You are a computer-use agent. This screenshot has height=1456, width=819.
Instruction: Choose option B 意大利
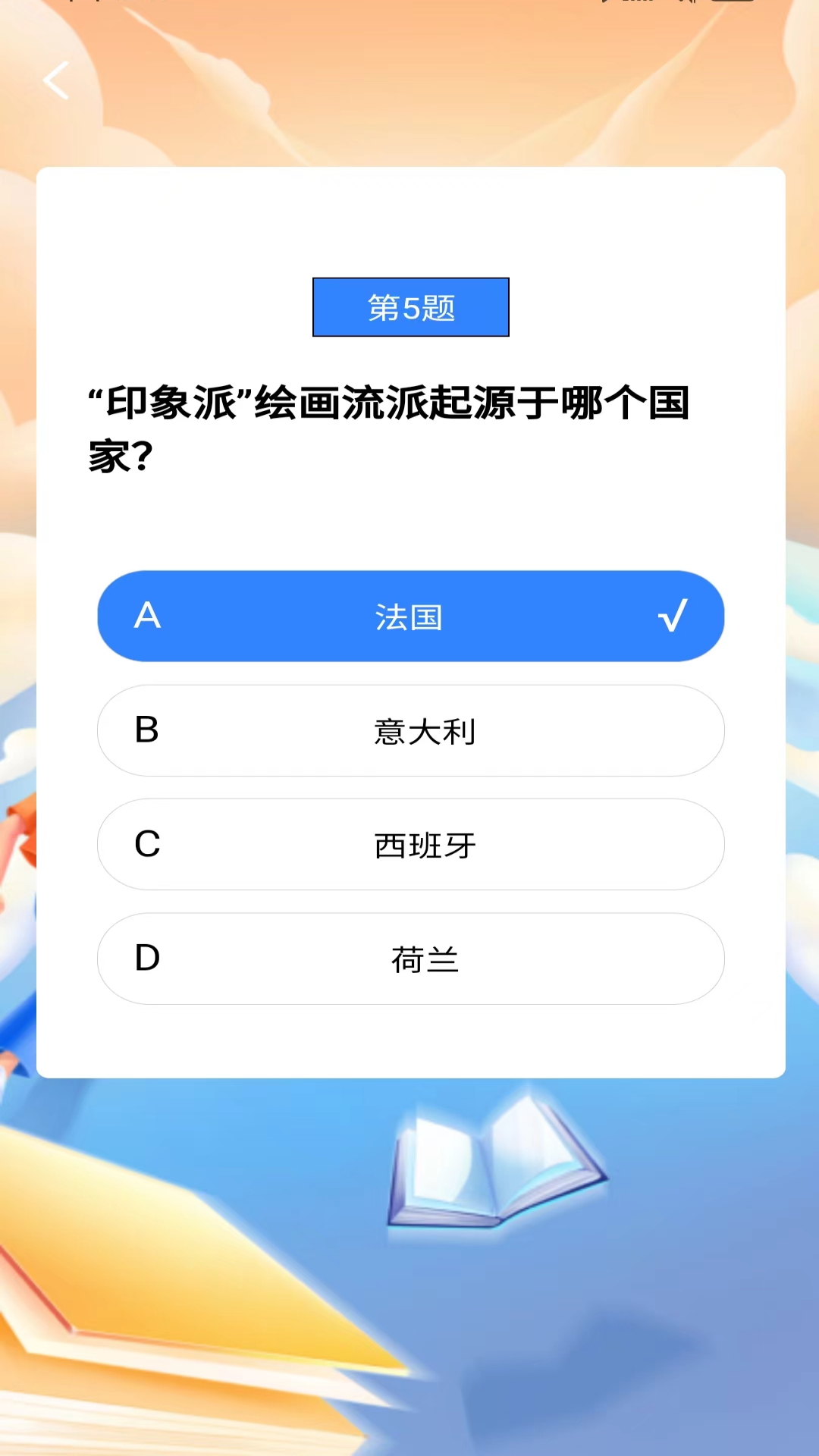pyautogui.click(x=410, y=730)
